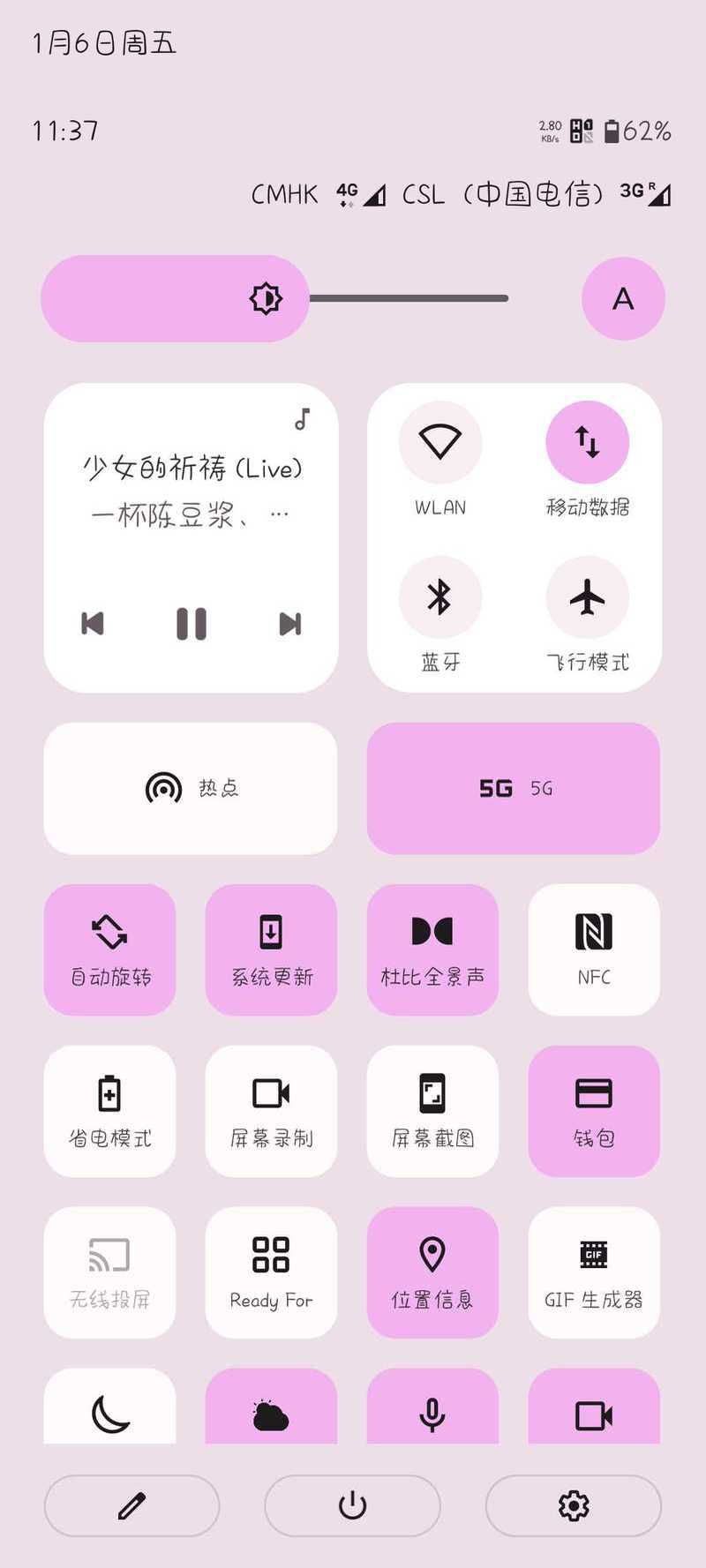Enable NFC

coord(594,949)
